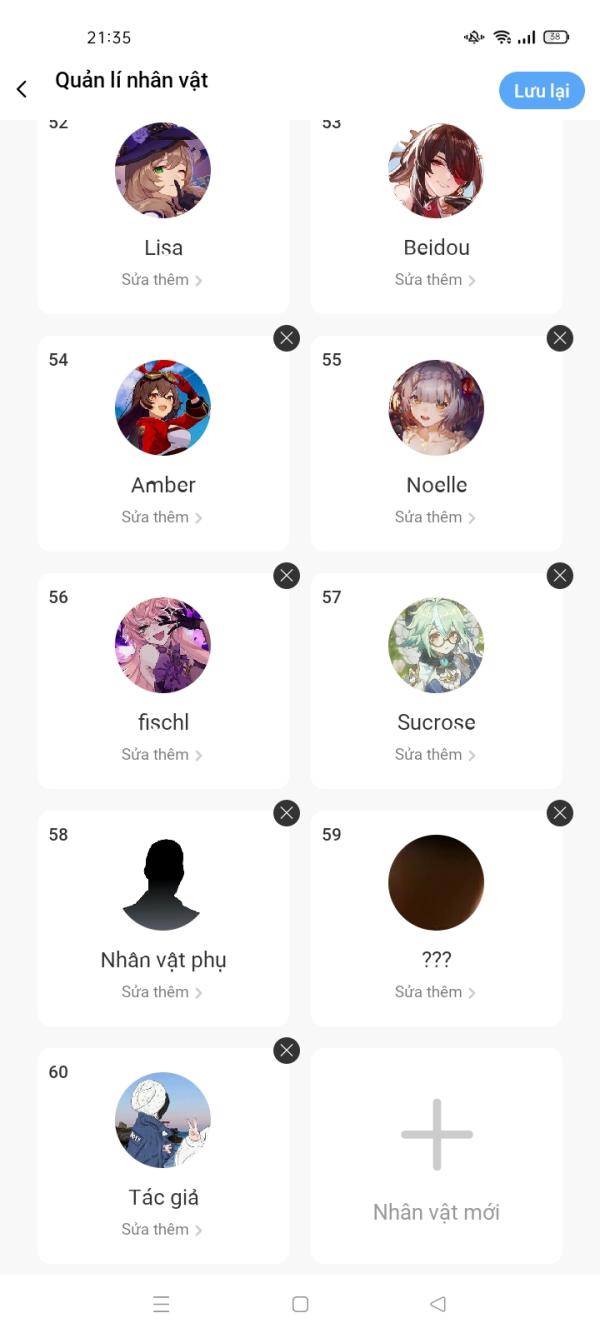The height and width of the screenshot is (1333, 600).
Task: Open Sửa thêm under Beidou
Action: (x=435, y=280)
